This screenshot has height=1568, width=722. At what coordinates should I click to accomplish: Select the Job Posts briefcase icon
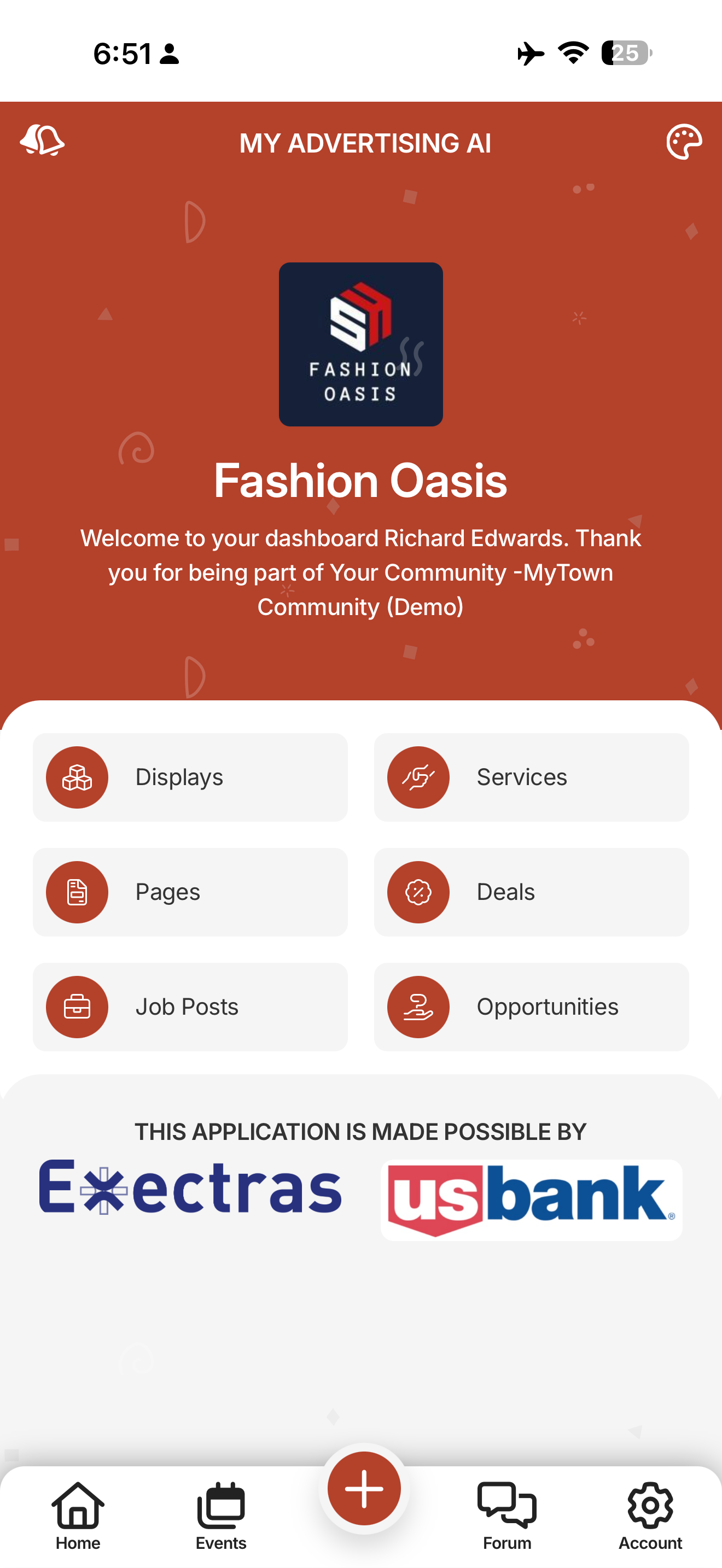(76, 1006)
